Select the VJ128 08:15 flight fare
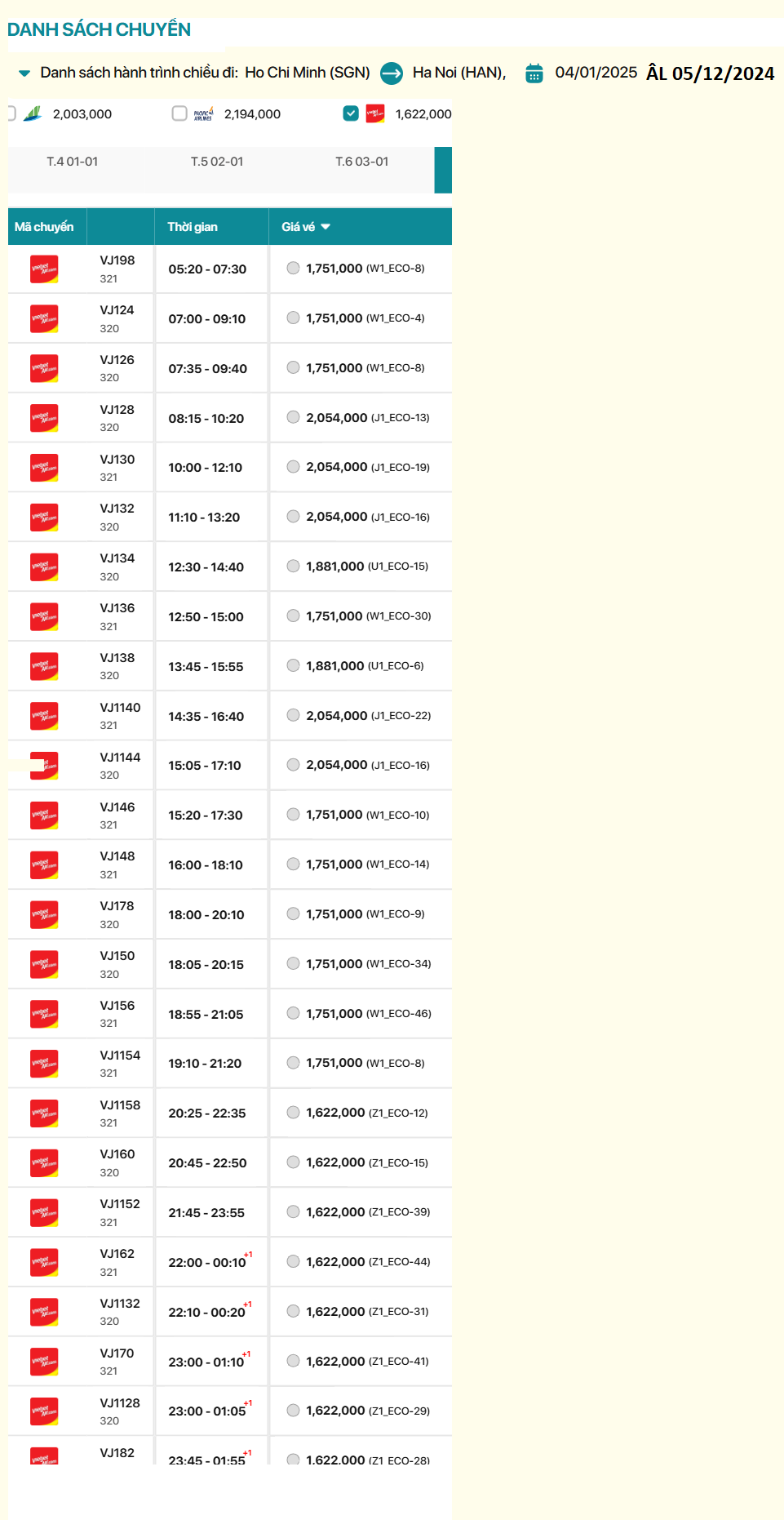This screenshot has height=1520, width=784. pos(293,417)
